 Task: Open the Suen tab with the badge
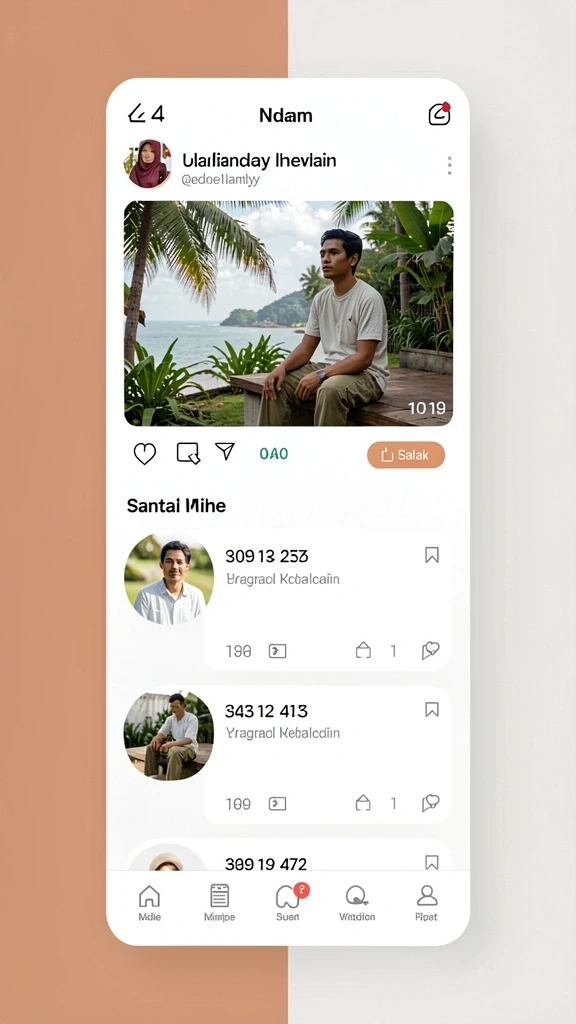pyautogui.click(x=288, y=902)
